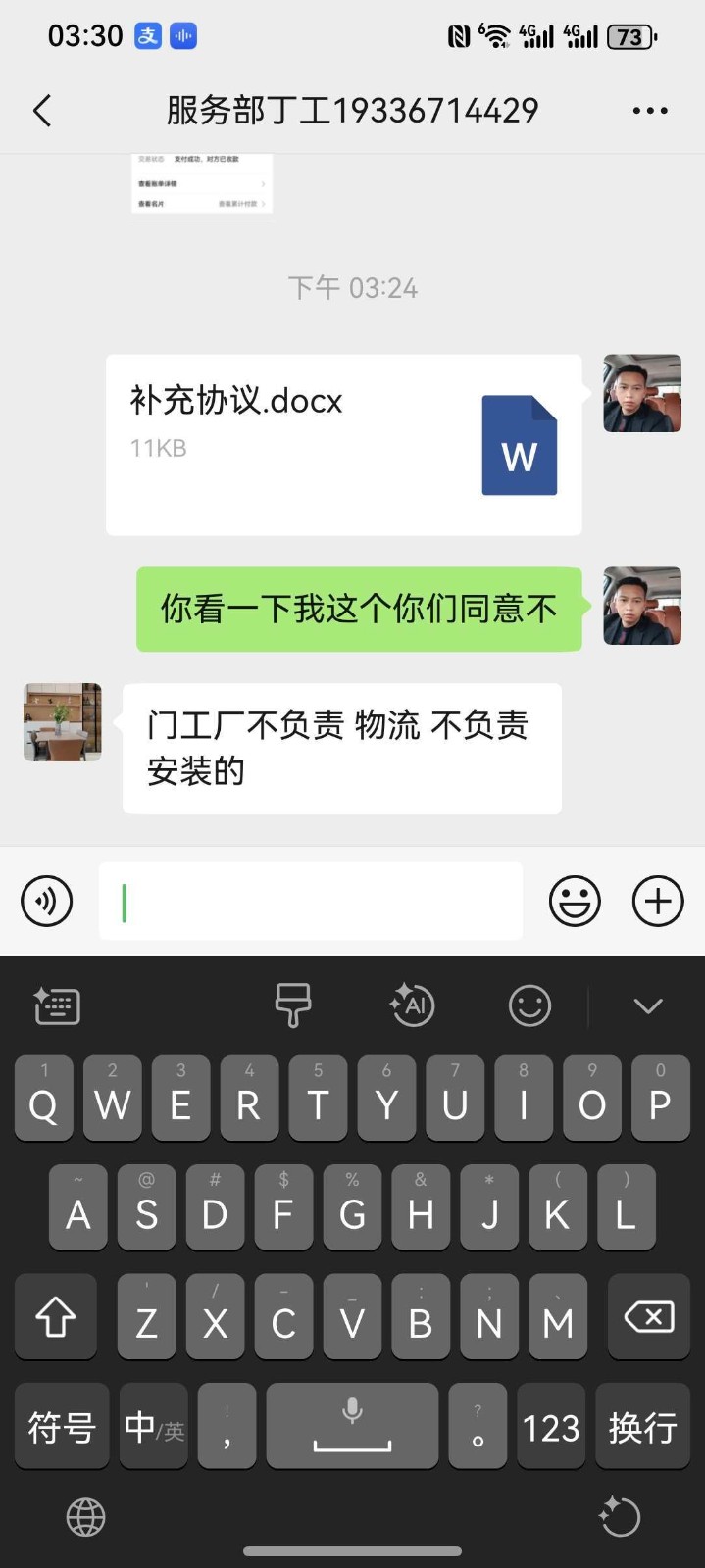Screen dimensions: 705x1568
Task: Go back from the chat
Action: pos(42,111)
